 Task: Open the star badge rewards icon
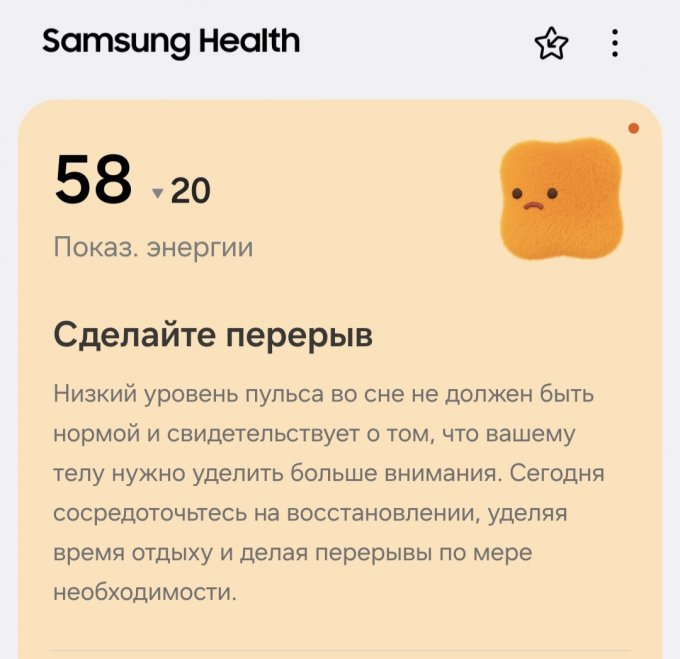point(551,43)
